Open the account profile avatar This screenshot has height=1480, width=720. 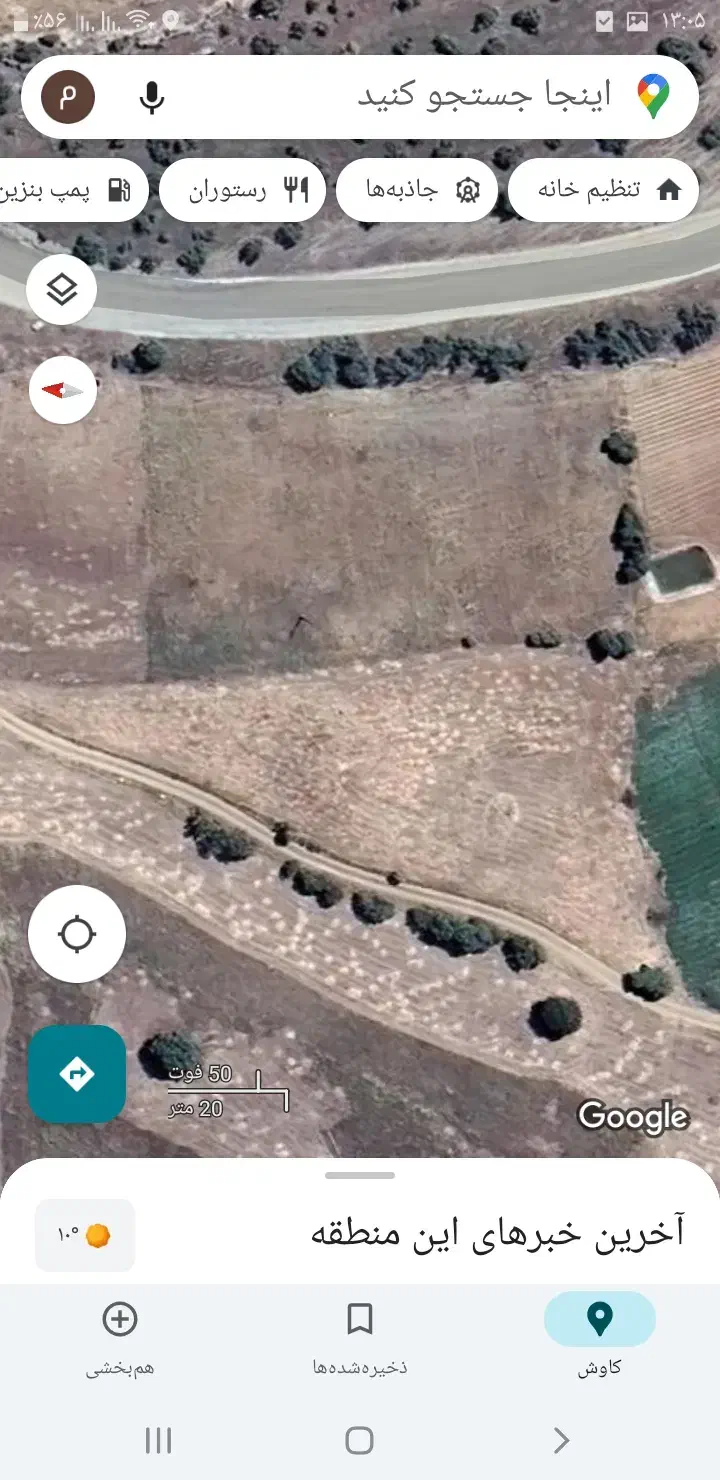pyautogui.click(x=68, y=97)
